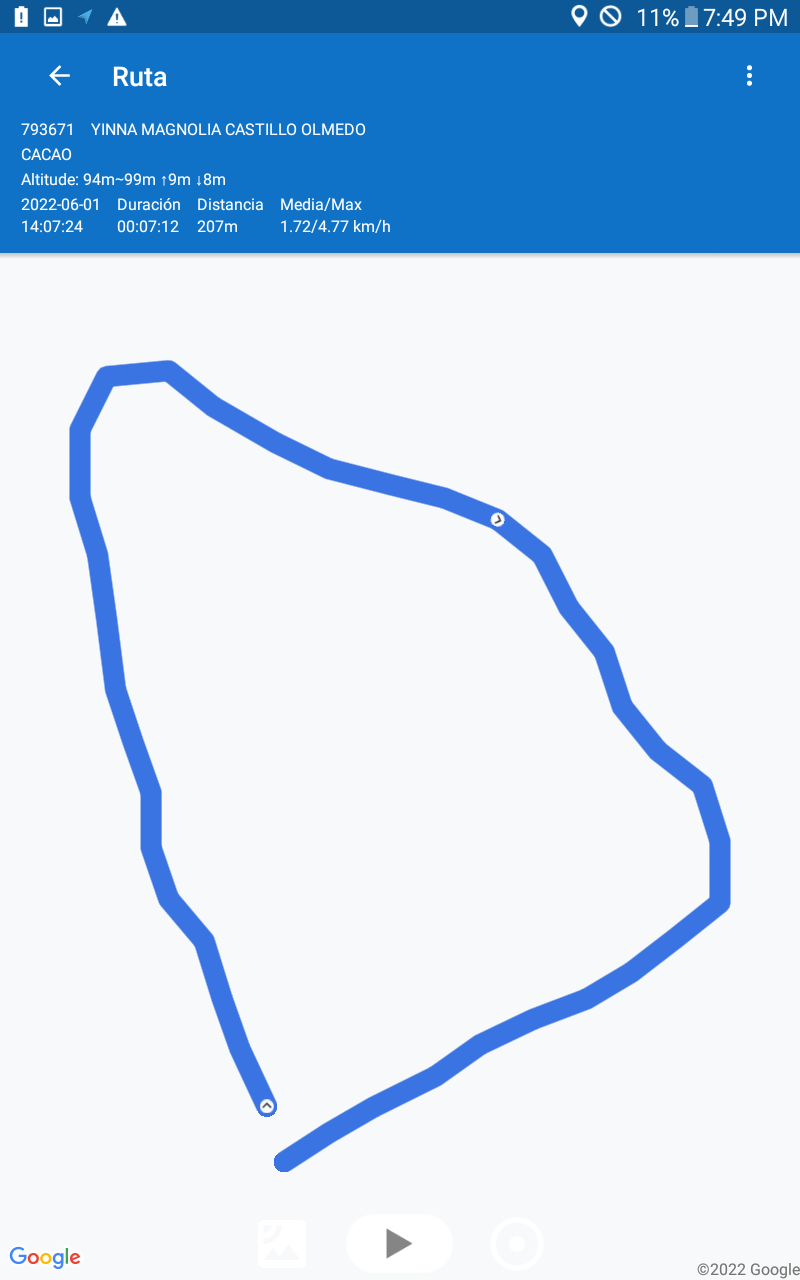Tap the map image layer button

tap(282, 1244)
